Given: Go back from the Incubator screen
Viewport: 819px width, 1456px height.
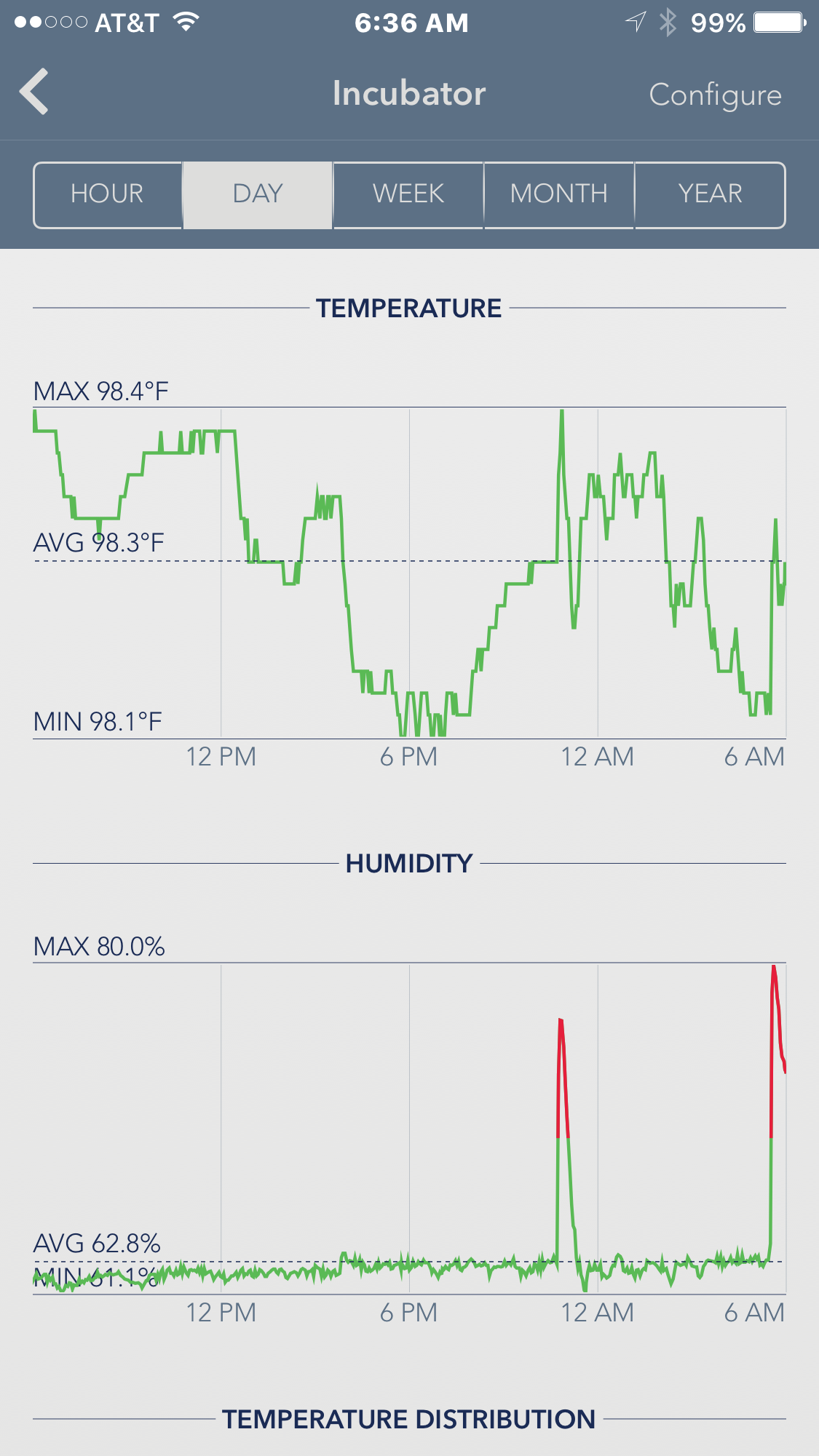Looking at the screenshot, I should [34, 92].
